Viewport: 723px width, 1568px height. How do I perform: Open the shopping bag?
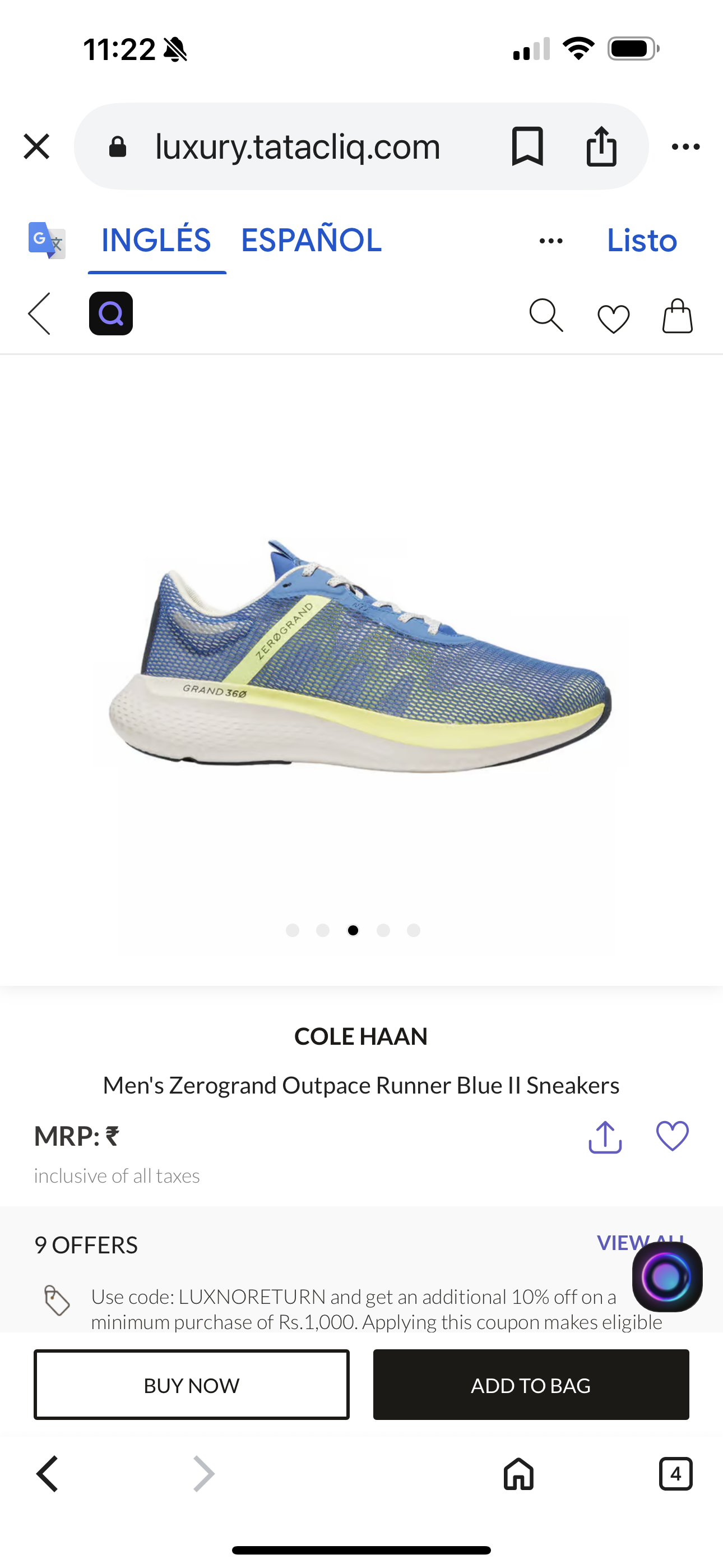point(678,316)
